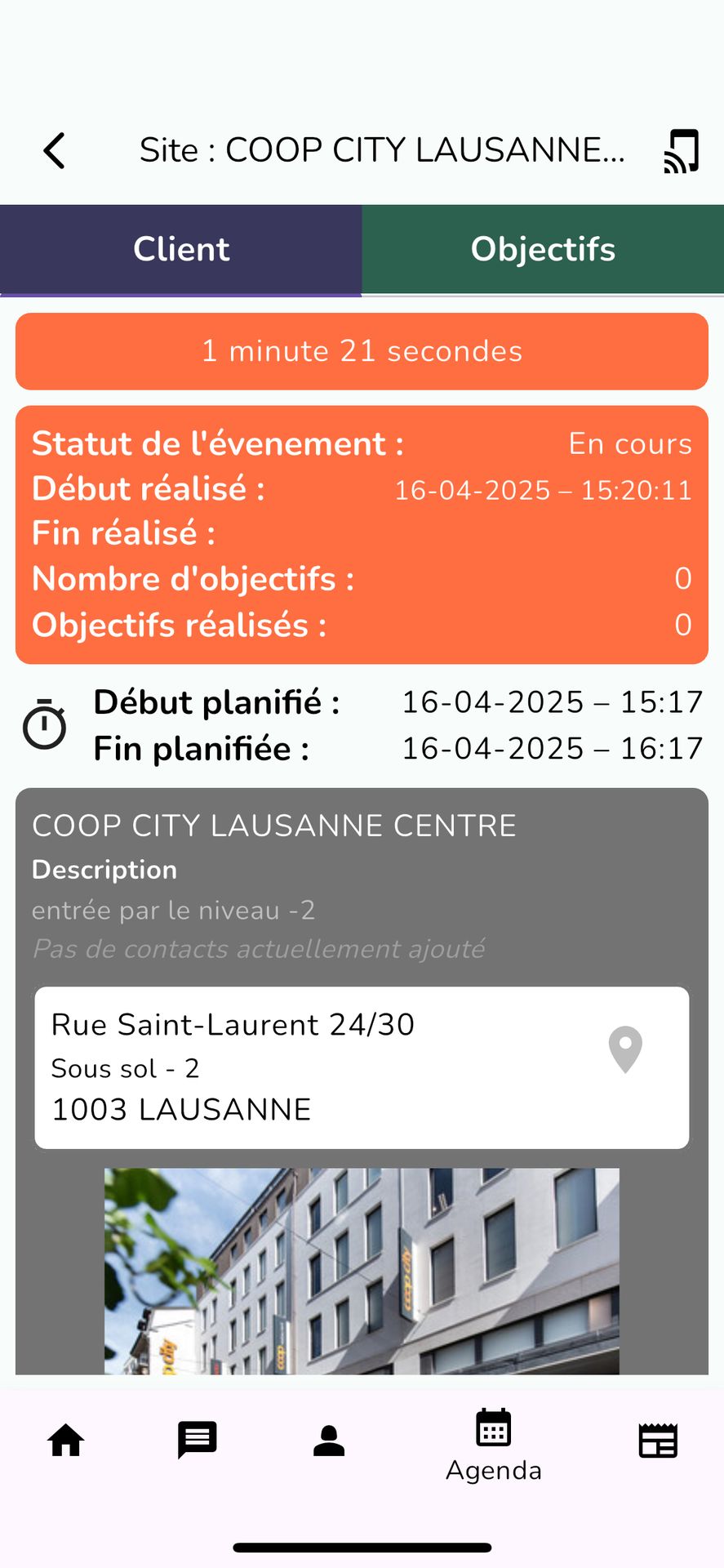
Task: Open the last bottom navigation tab
Action: pyautogui.click(x=658, y=1441)
